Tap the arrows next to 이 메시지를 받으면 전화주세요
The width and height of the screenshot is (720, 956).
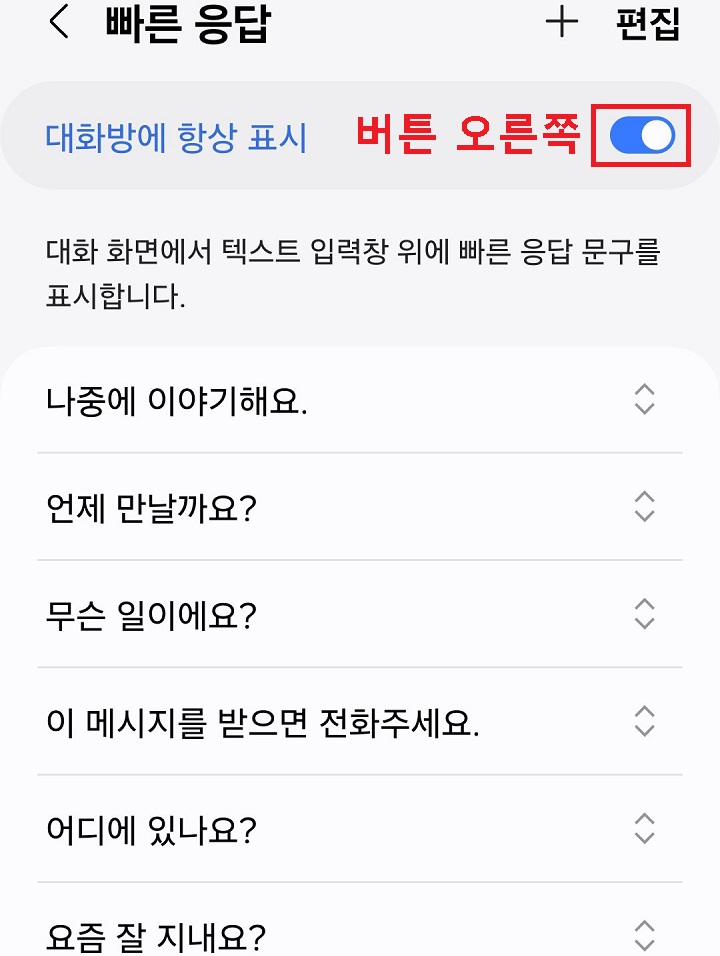pyautogui.click(x=644, y=723)
